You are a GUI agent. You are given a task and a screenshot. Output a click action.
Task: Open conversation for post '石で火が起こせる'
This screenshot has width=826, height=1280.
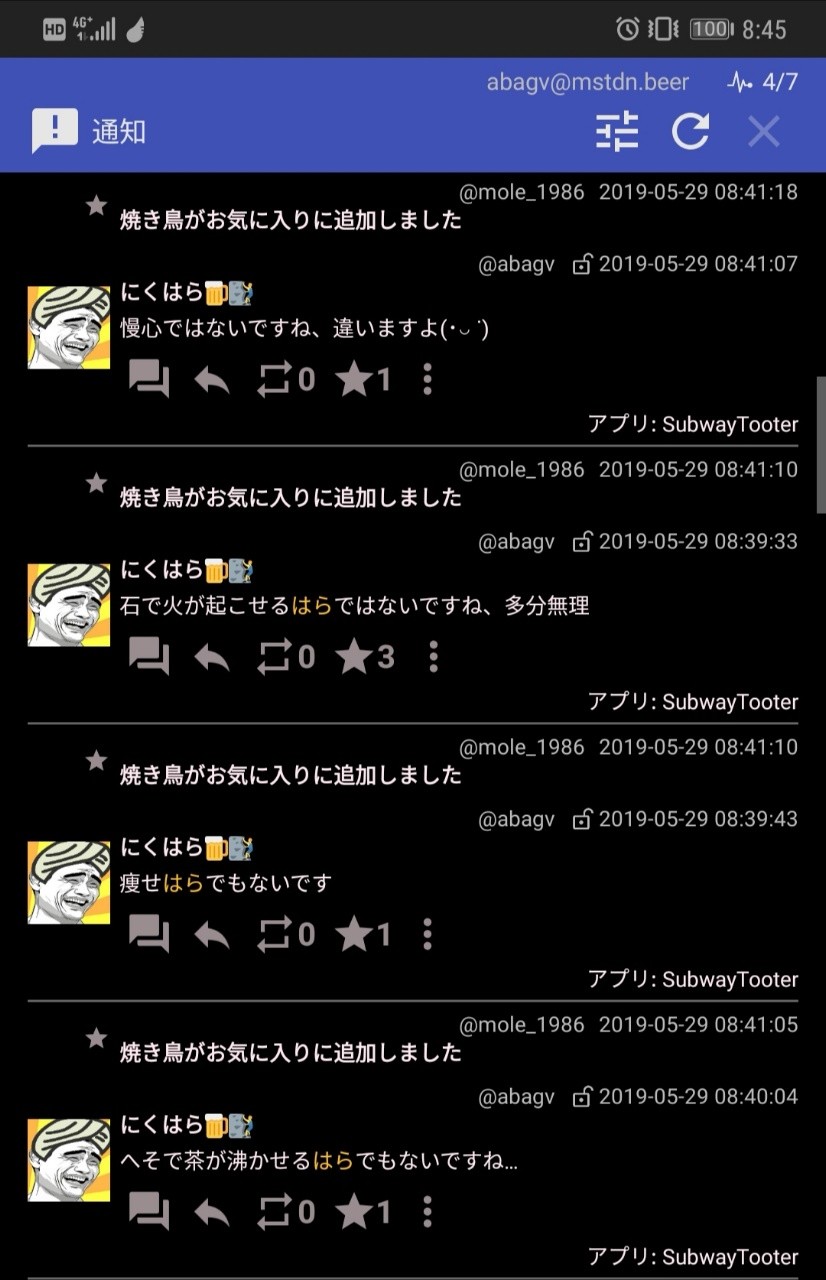149,657
